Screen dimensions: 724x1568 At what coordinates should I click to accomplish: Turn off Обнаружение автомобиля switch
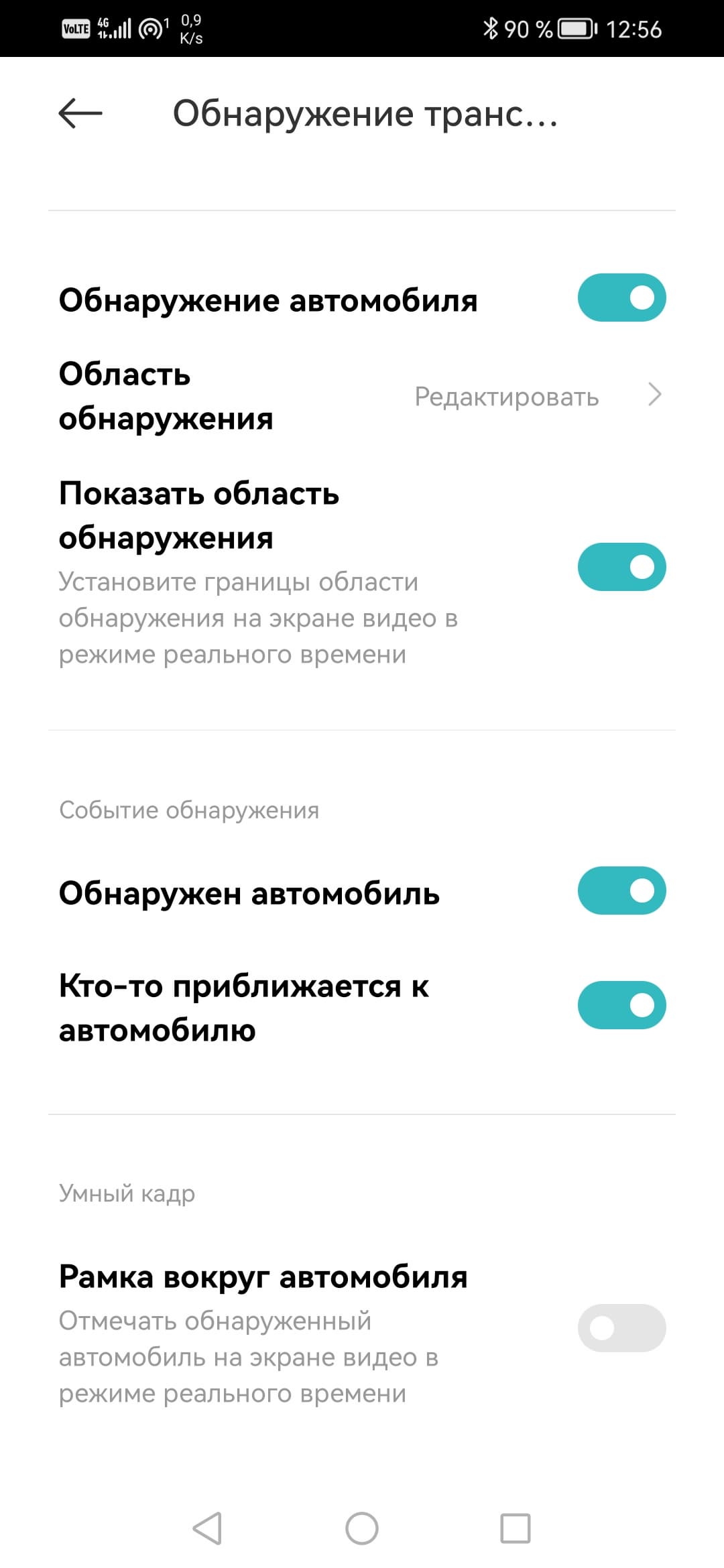coord(621,298)
